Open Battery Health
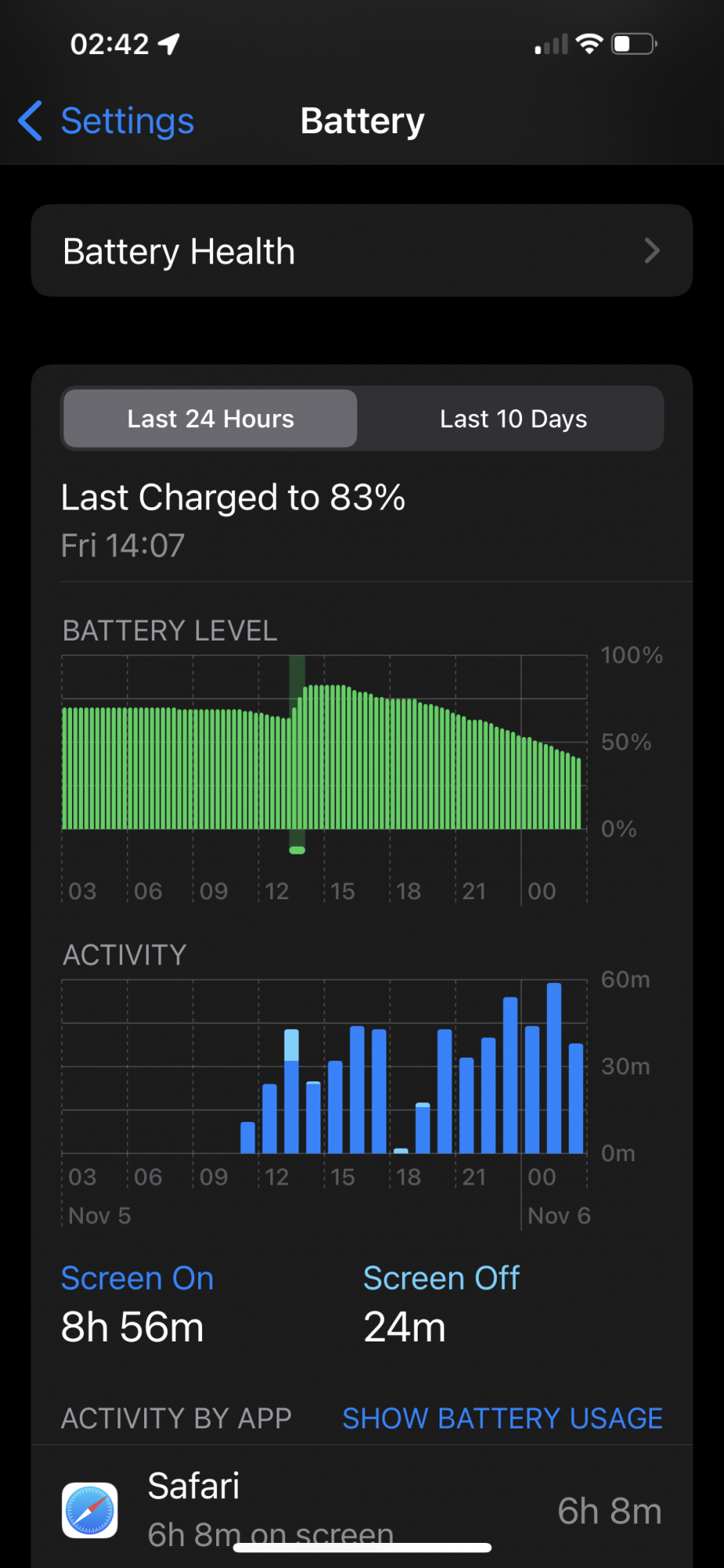 pos(361,251)
